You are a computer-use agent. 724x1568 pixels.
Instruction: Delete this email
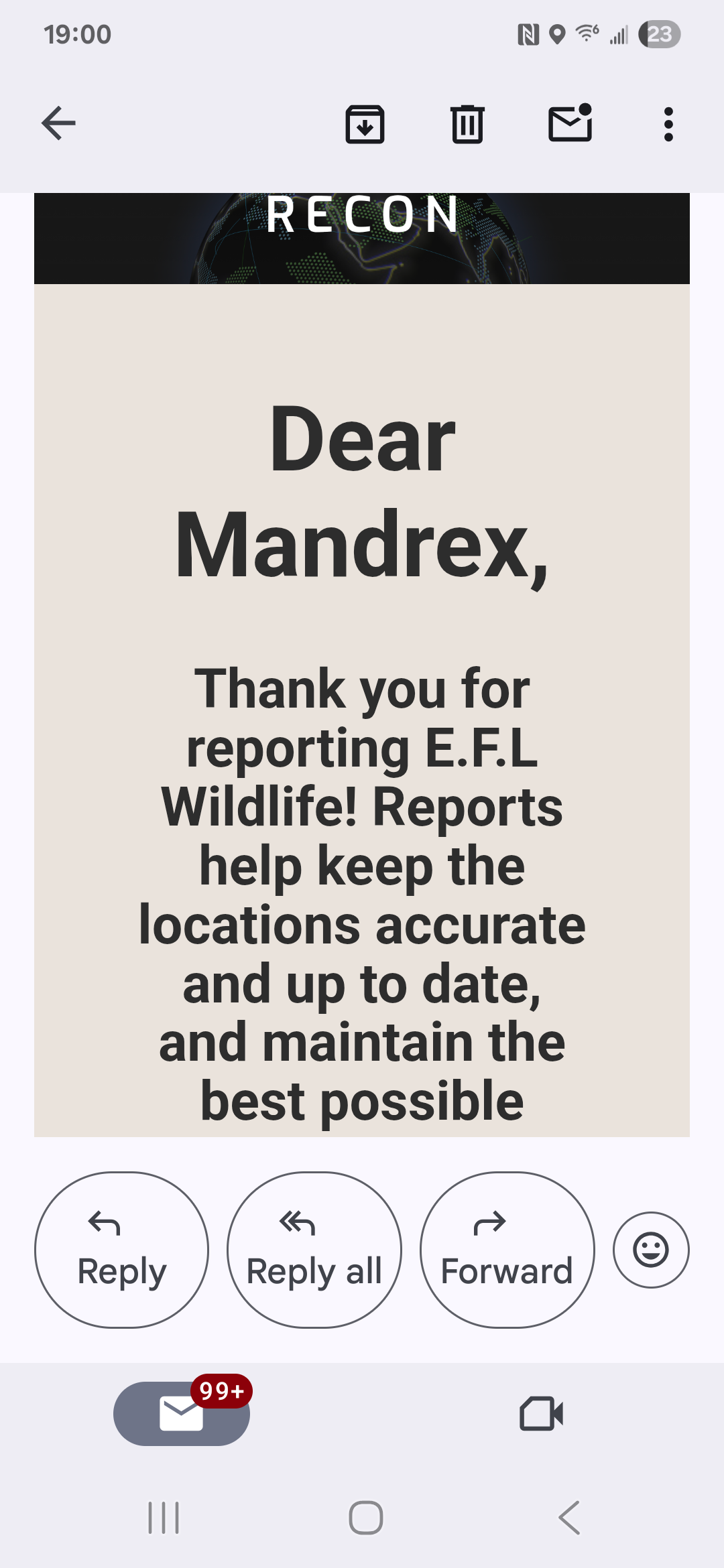(x=467, y=124)
